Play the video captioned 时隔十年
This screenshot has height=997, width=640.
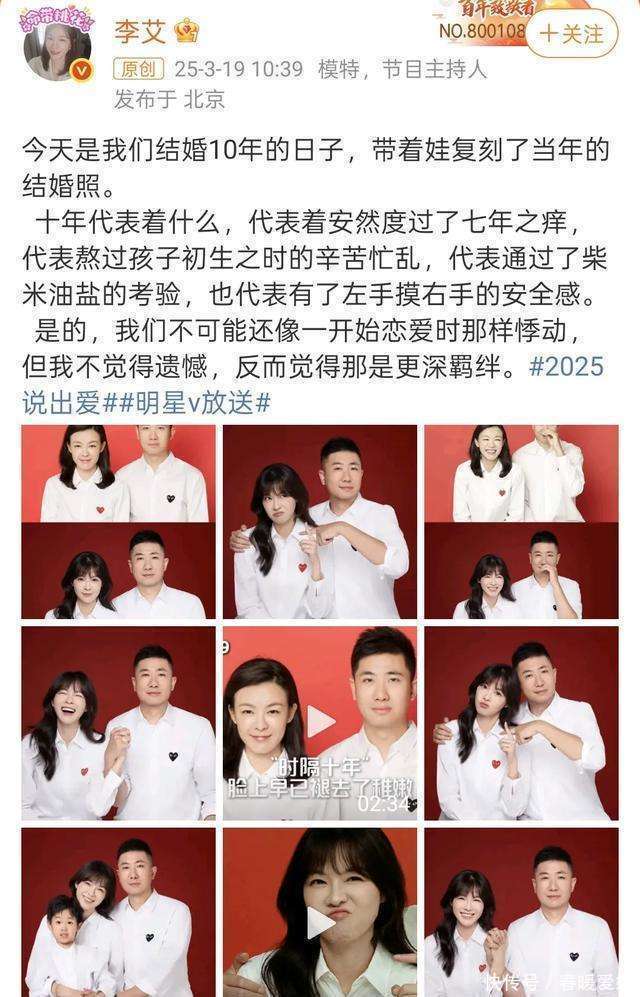320,722
